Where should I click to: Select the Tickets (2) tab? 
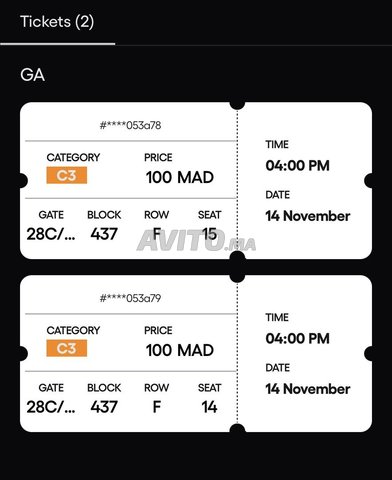[57, 22]
